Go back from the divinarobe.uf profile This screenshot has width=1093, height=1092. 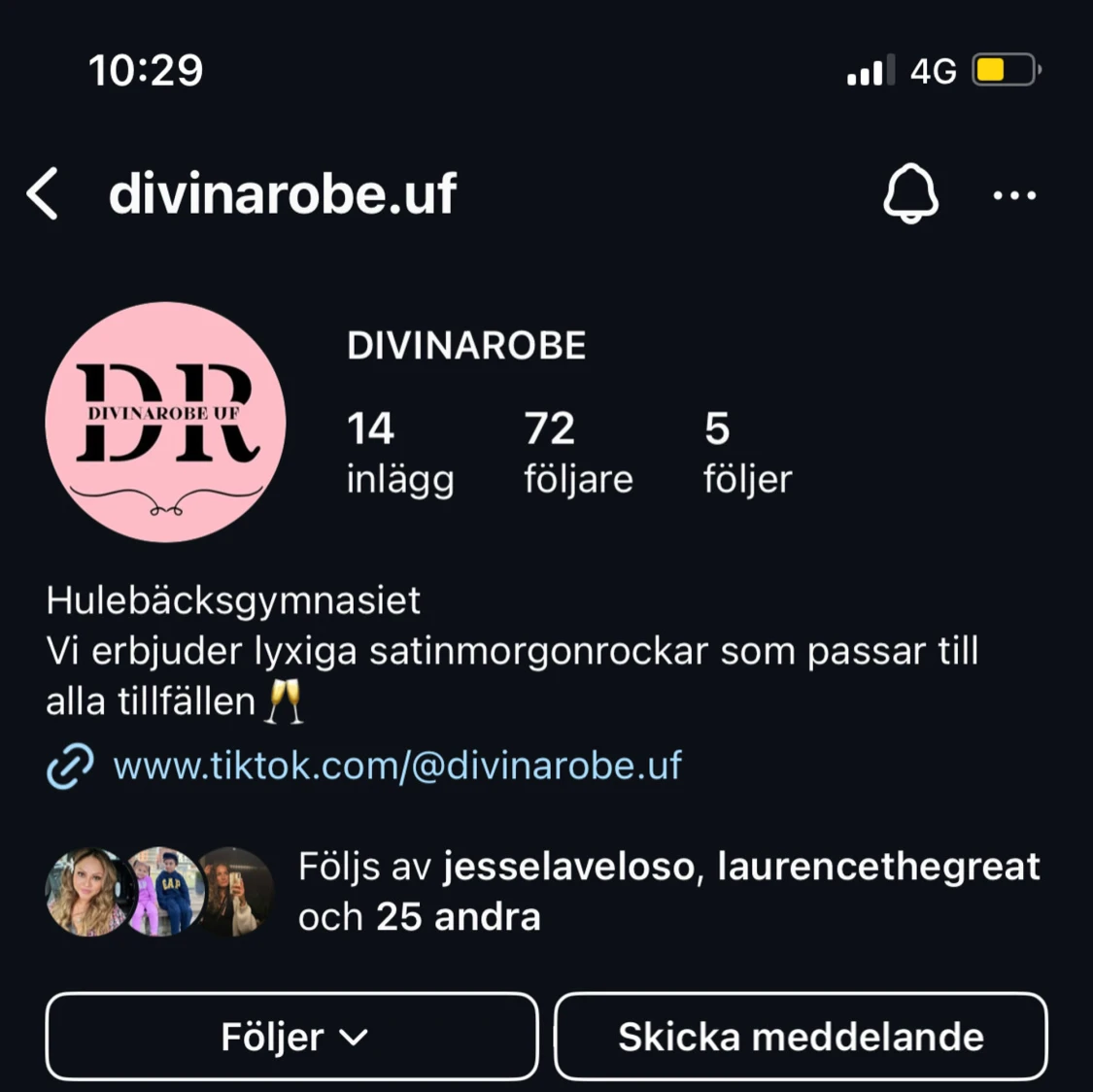pos(43,193)
